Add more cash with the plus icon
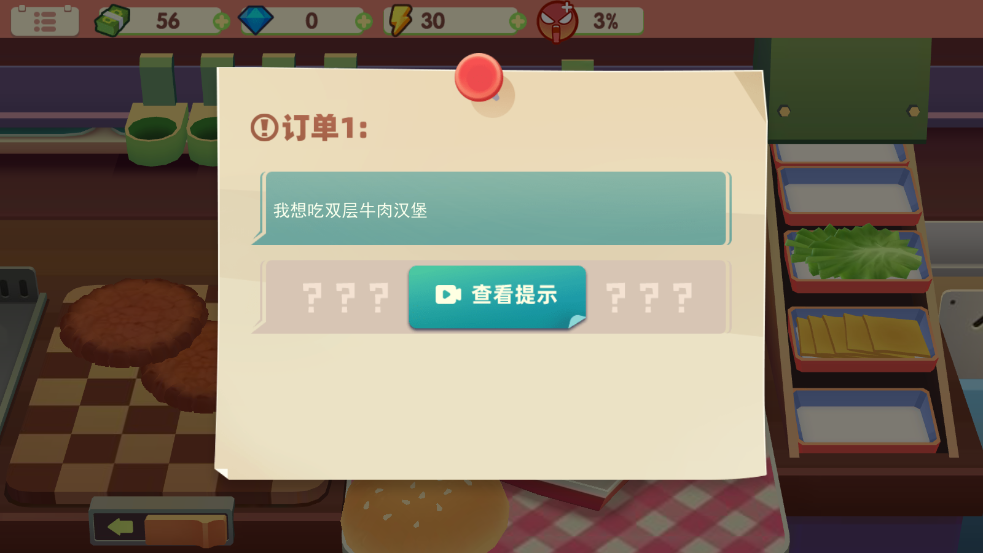 pos(221,21)
